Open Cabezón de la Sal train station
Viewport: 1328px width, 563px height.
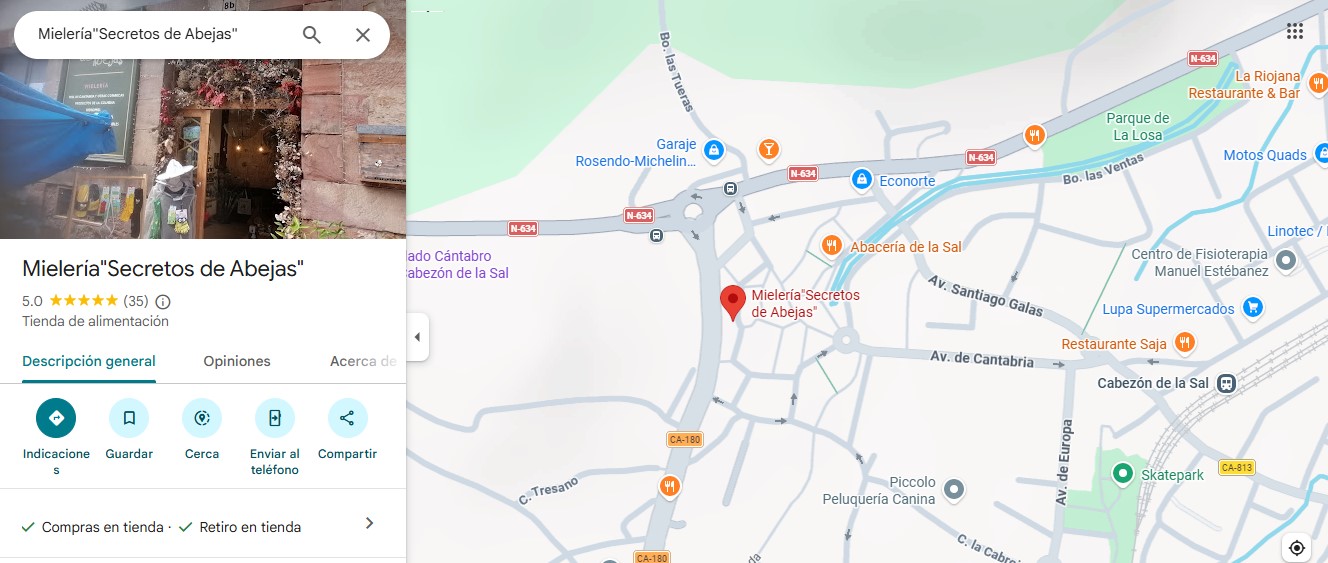coord(1227,383)
